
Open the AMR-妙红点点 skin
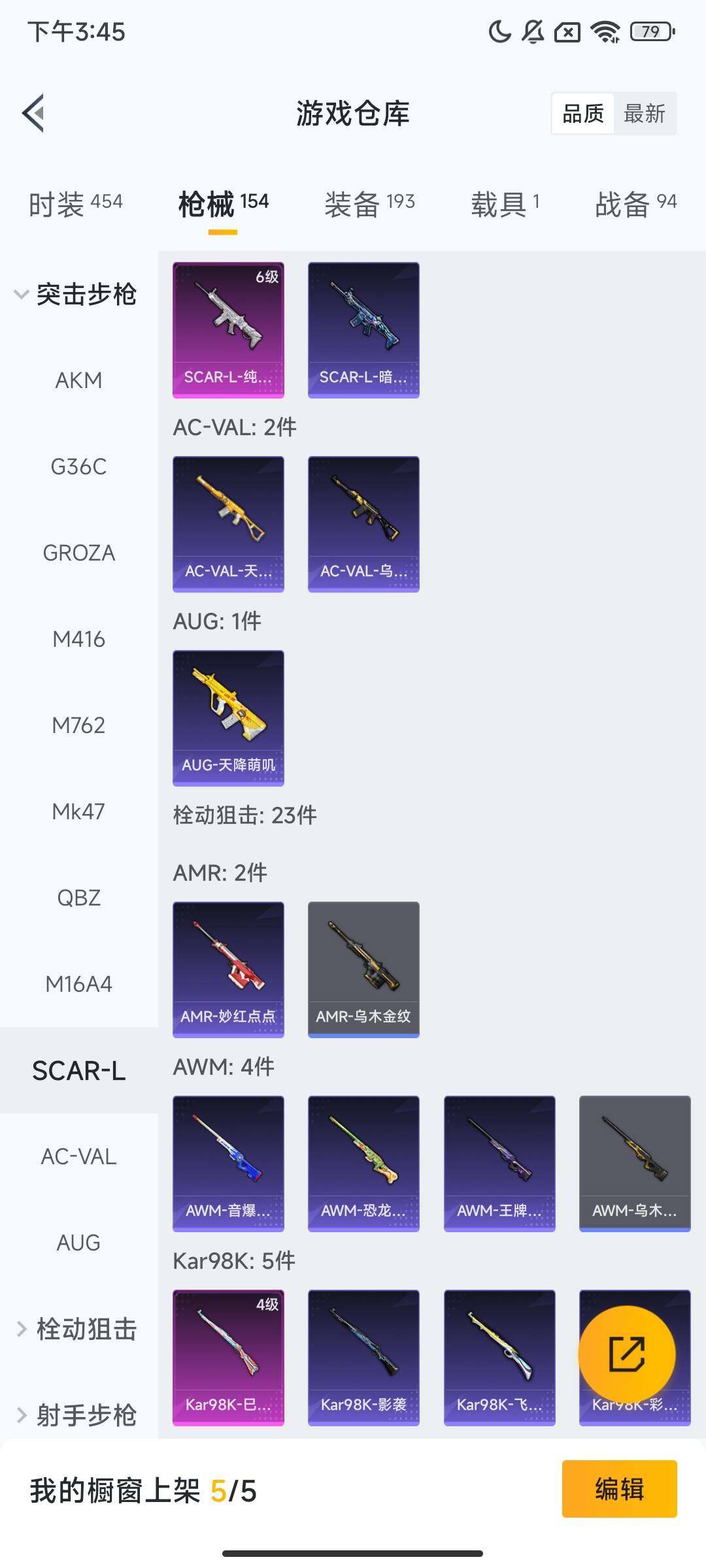click(228, 970)
